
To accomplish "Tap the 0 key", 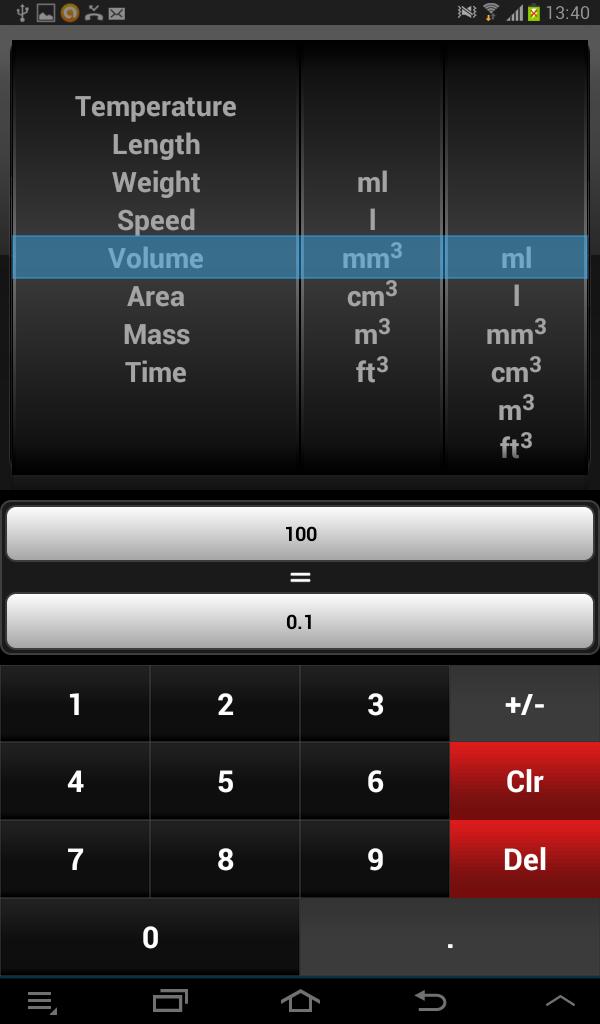I will click(x=150, y=938).
